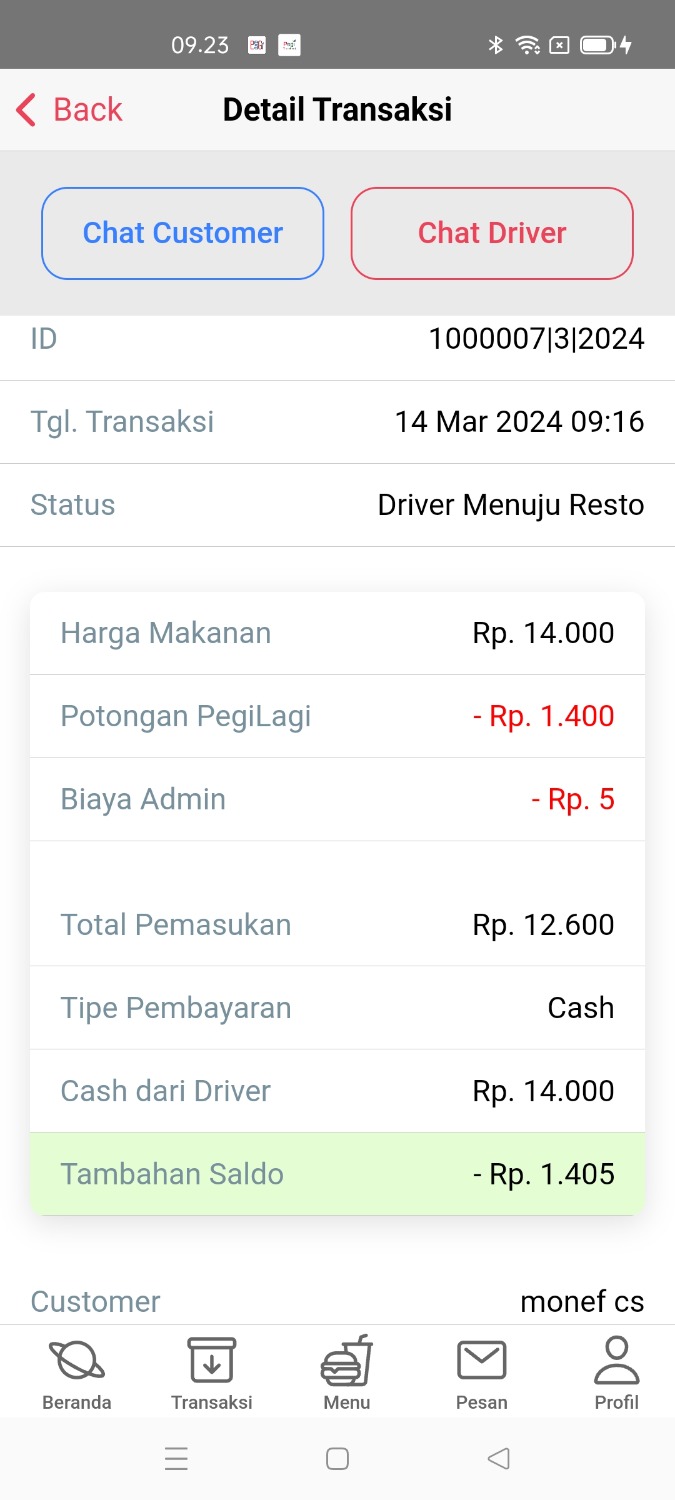This screenshot has height=1500, width=675.
Task: Start a chat with the driver
Action: [x=492, y=233]
